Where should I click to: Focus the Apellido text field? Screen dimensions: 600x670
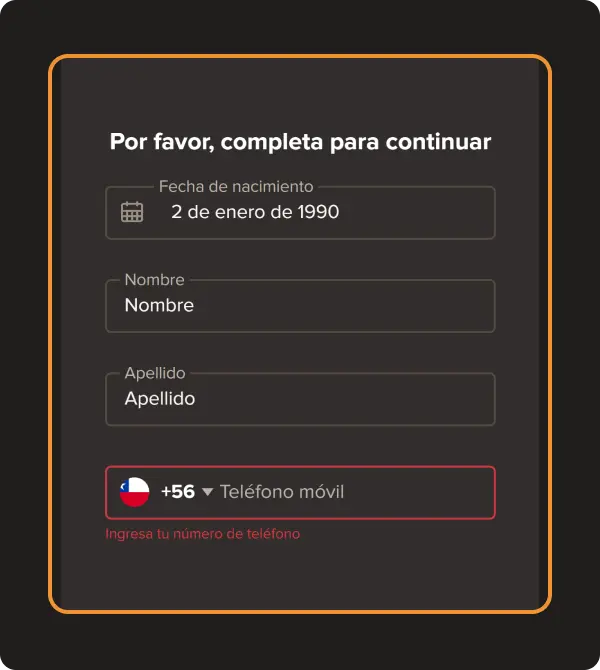[x=300, y=399]
